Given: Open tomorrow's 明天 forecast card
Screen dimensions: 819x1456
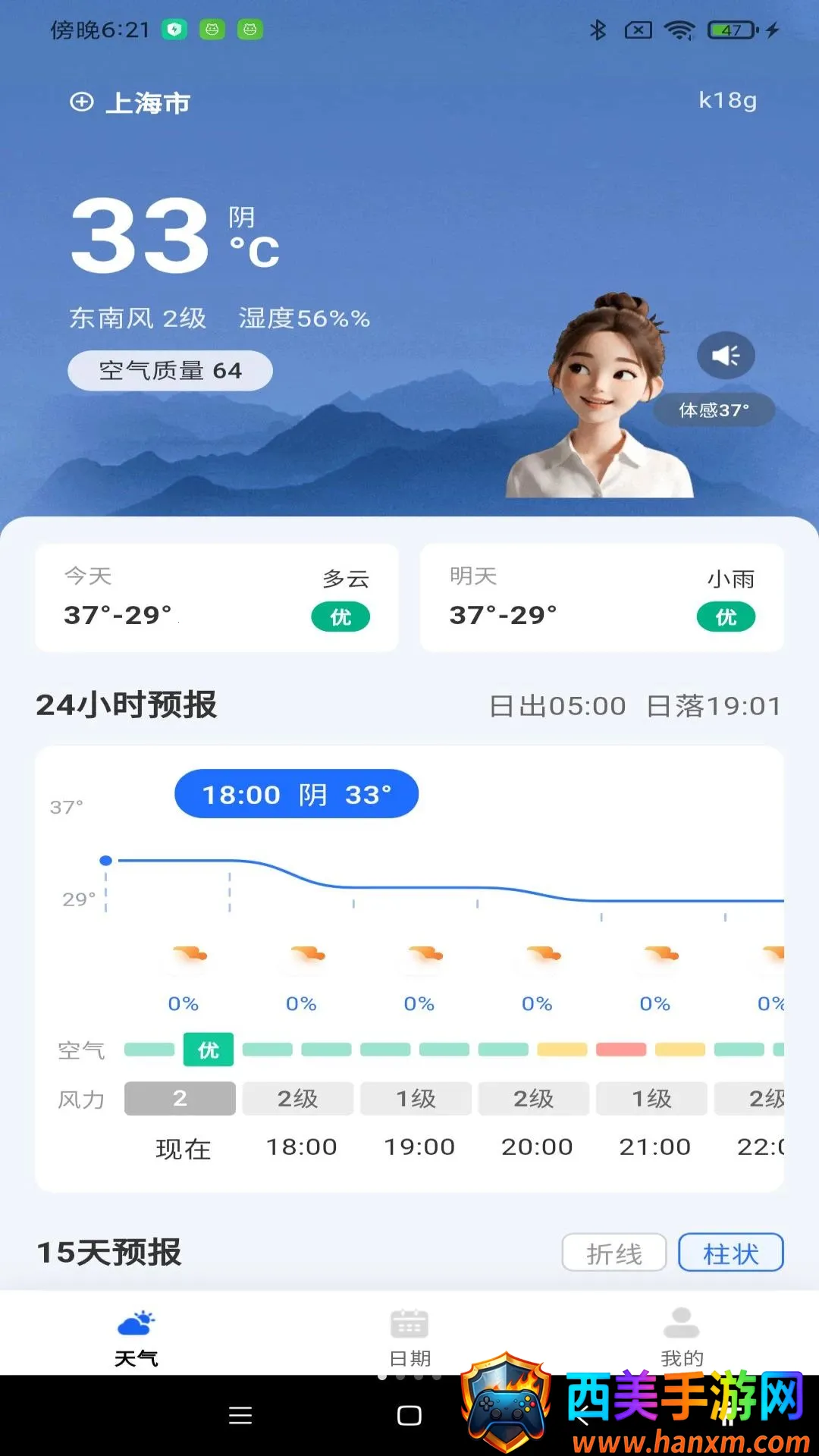Looking at the screenshot, I should 602,598.
